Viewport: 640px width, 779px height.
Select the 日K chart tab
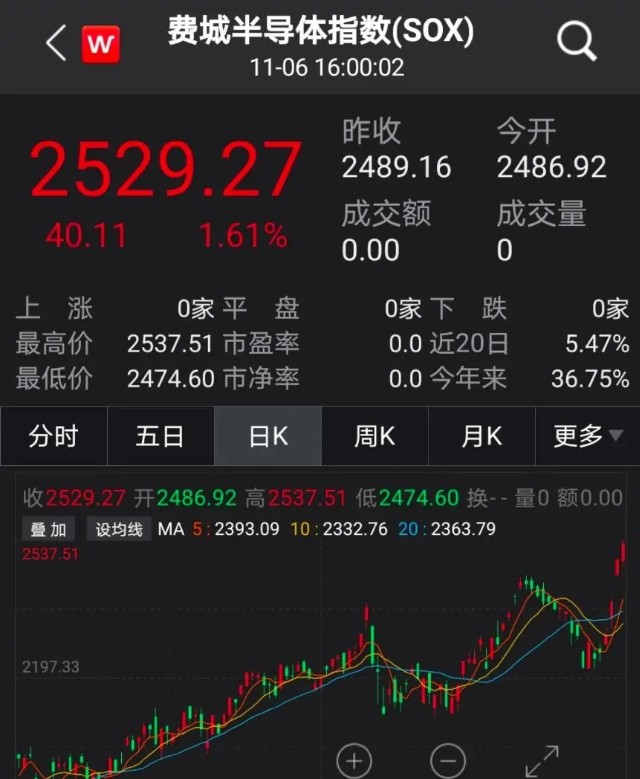click(267, 437)
